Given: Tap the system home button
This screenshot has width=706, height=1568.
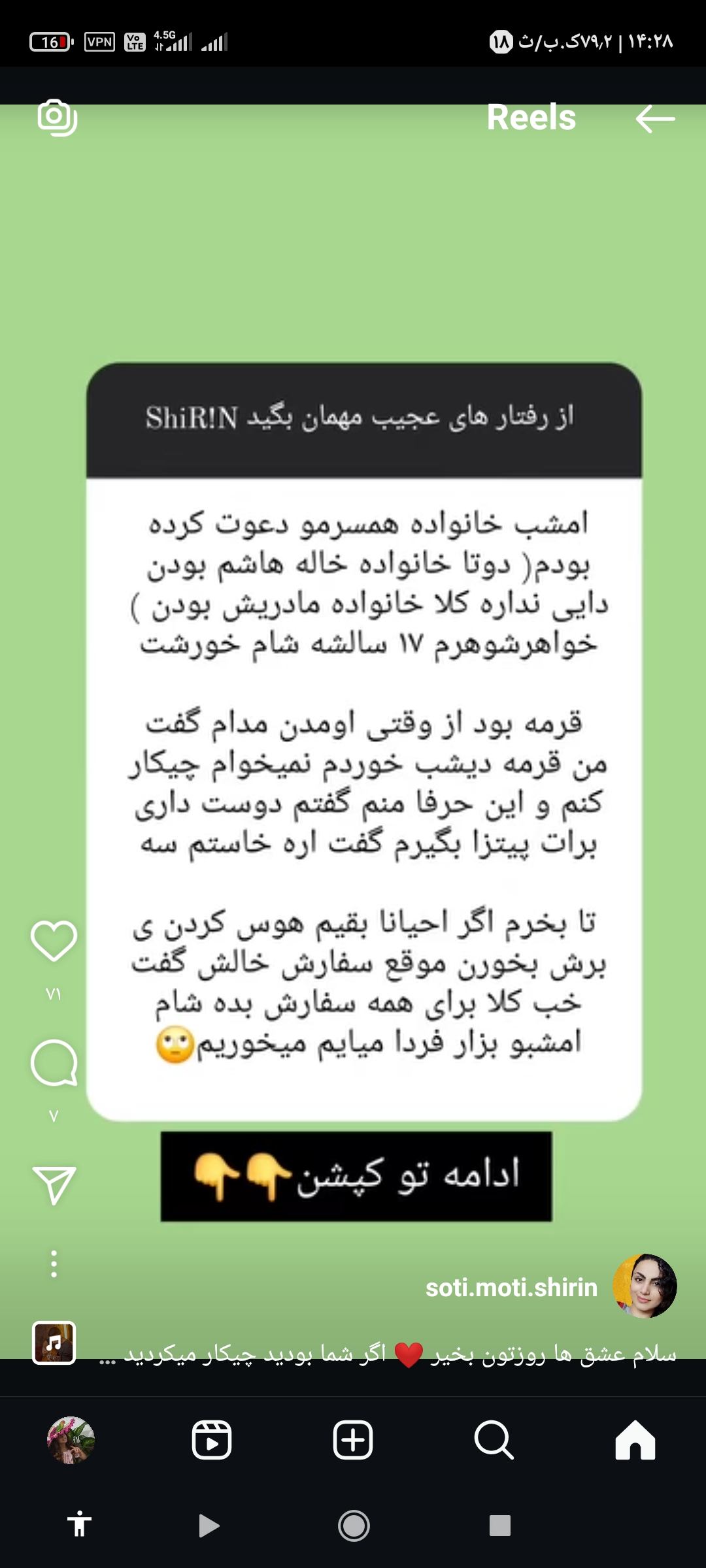Looking at the screenshot, I should coord(354,1526).
